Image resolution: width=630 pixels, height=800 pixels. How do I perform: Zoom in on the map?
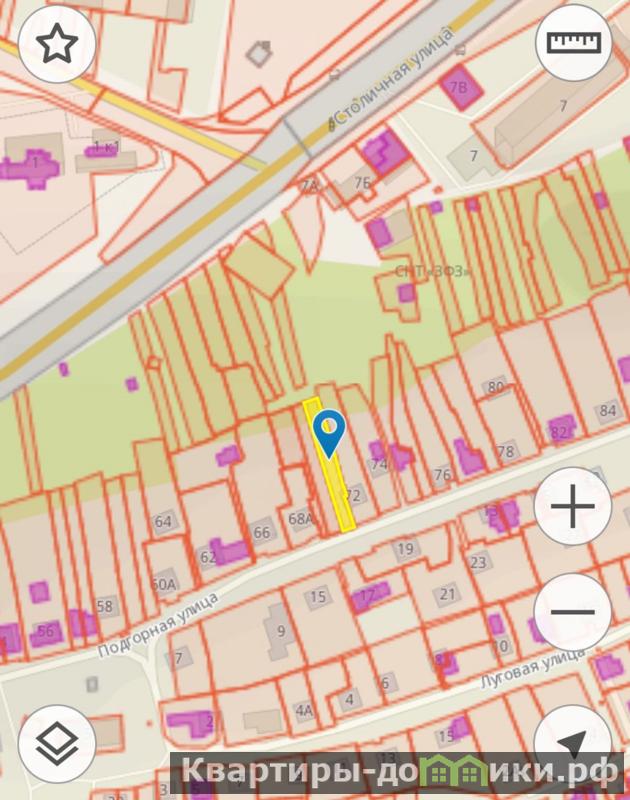coord(573,507)
